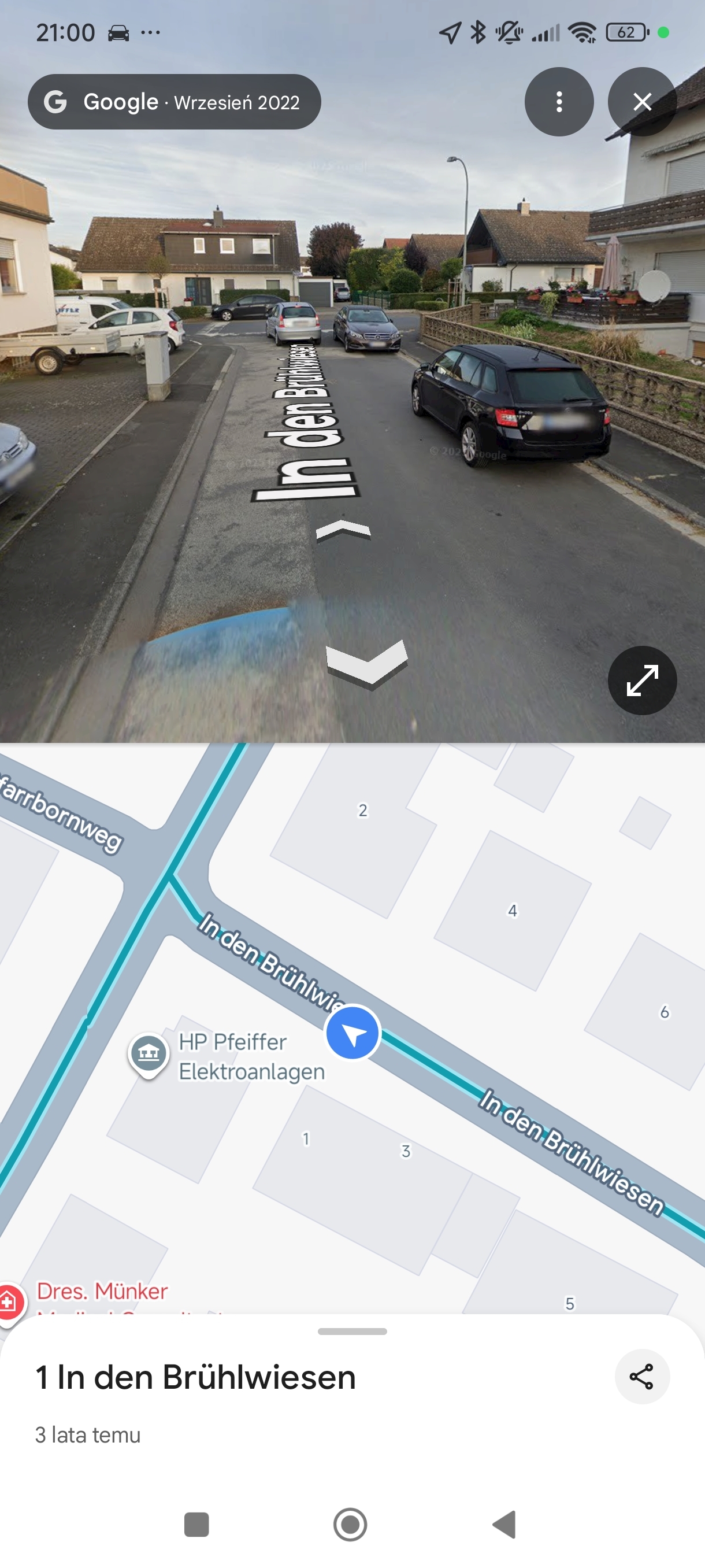Go back with system back button

[x=504, y=1524]
